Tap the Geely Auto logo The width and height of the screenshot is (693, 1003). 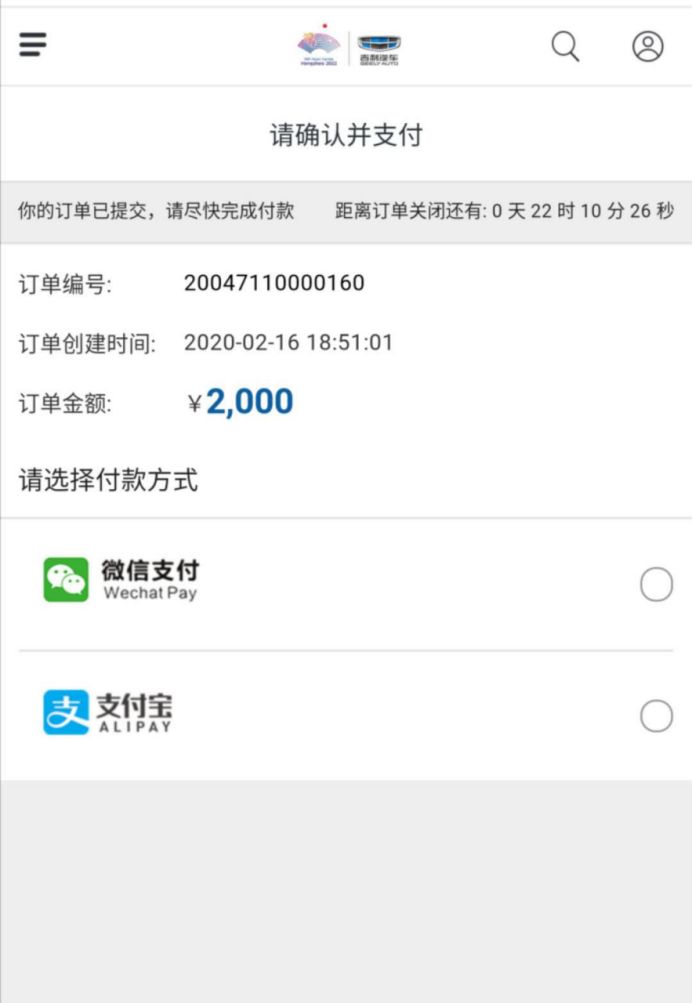[378, 47]
